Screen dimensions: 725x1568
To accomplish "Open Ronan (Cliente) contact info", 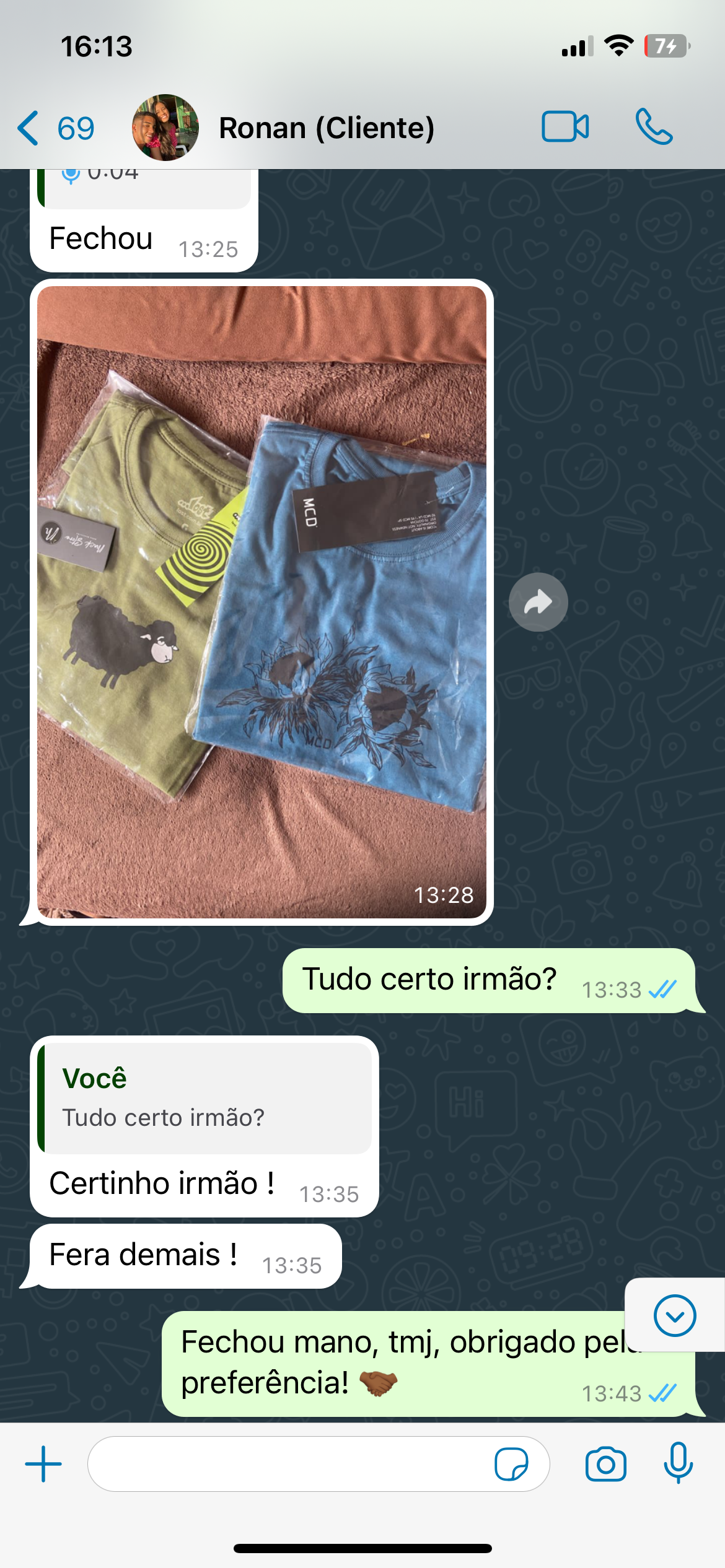I will click(326, 128).
